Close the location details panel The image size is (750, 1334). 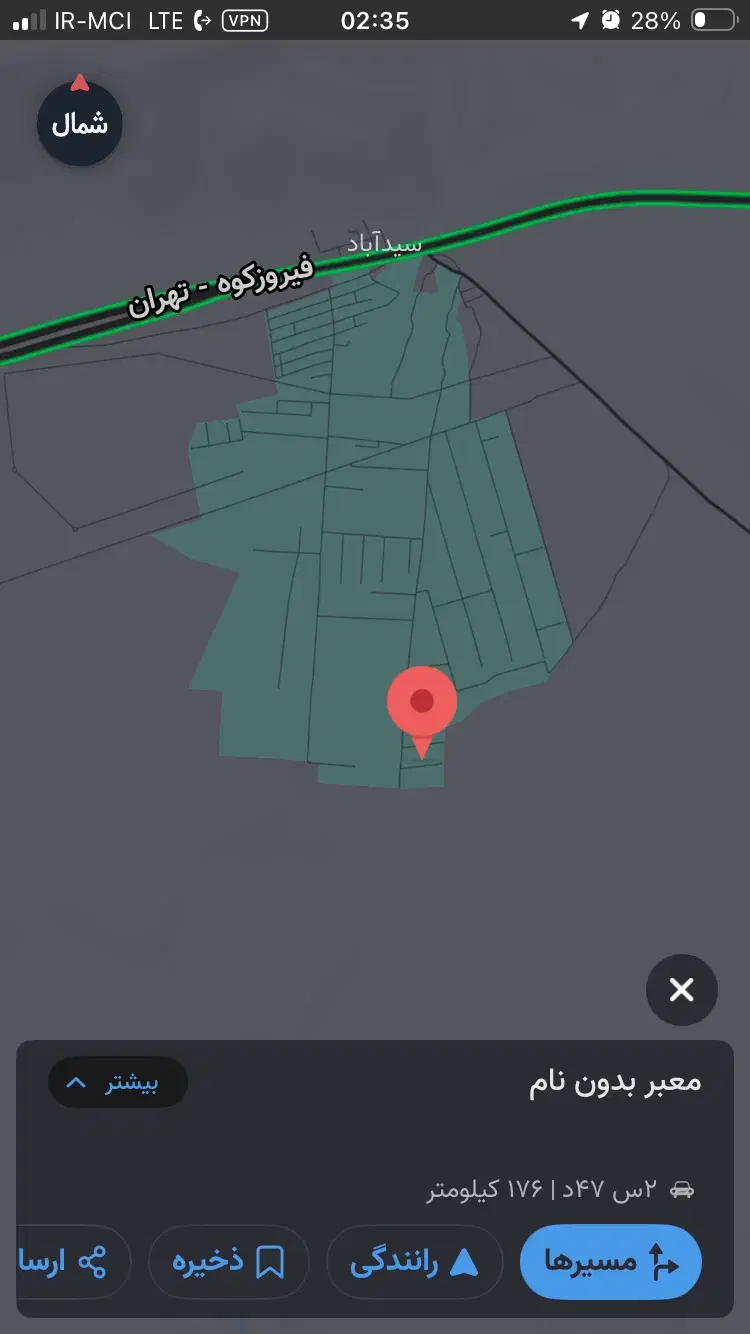(681, 990)
